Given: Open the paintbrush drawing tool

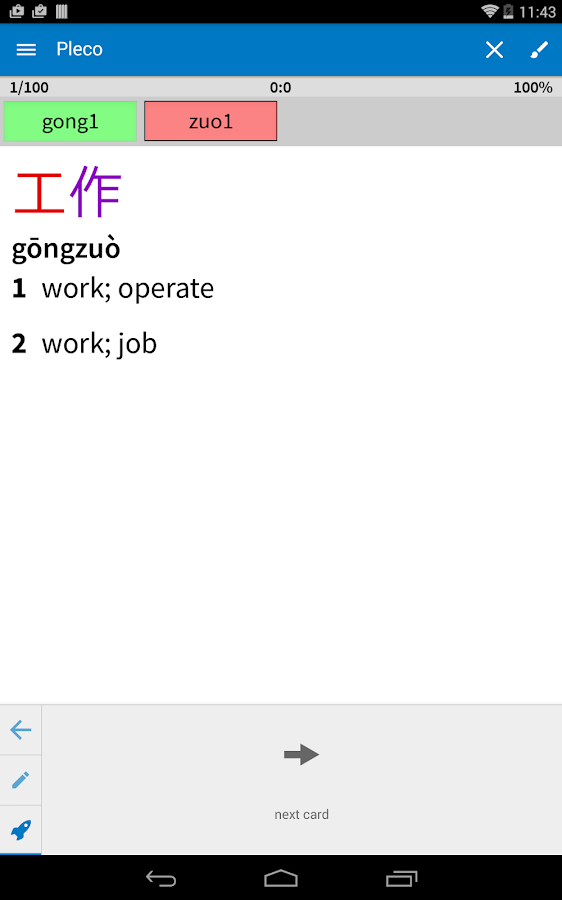Looking at the screenshot, I should [x=538, y=50].
